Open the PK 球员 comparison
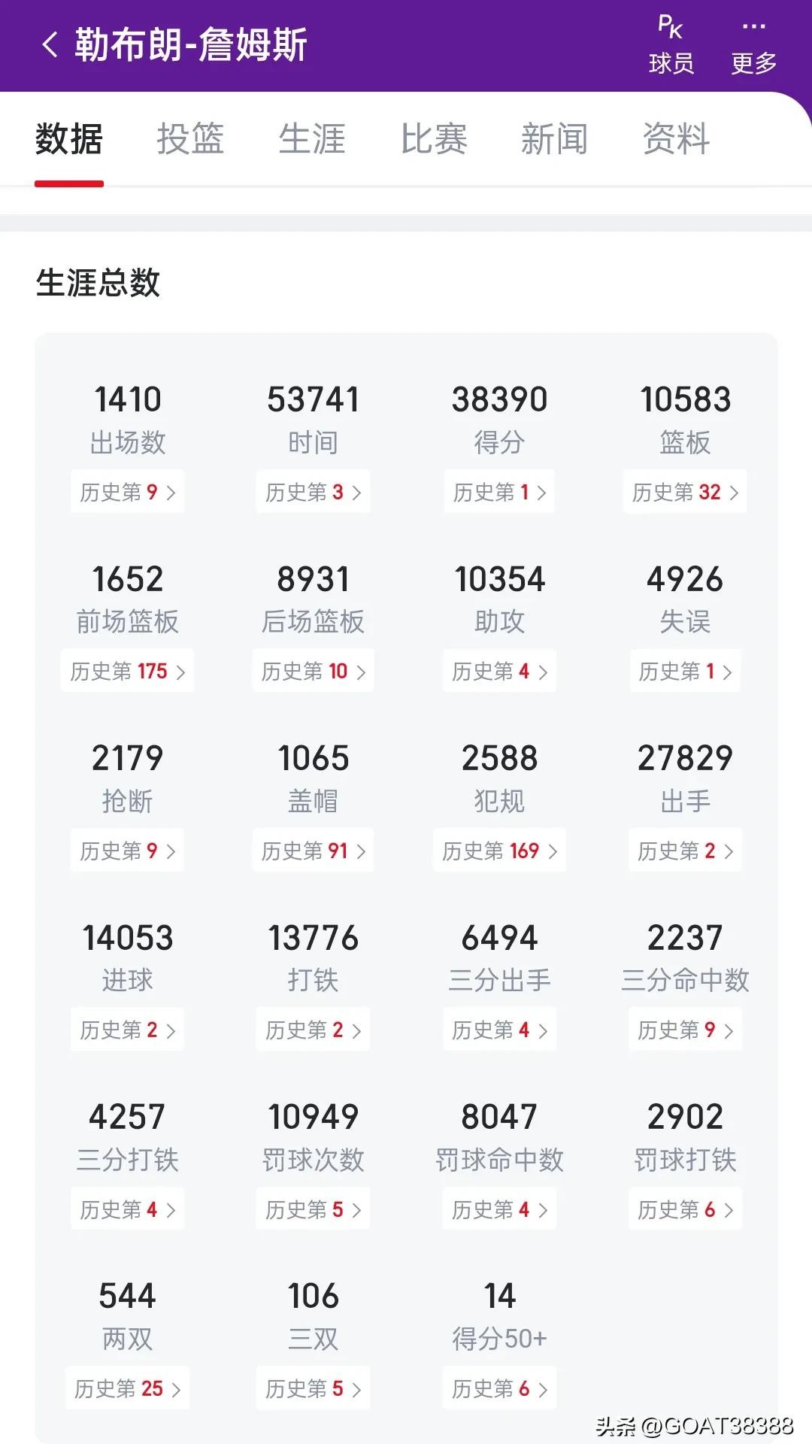The height and width of the screenshot is (1456, 812). point(671,47)
